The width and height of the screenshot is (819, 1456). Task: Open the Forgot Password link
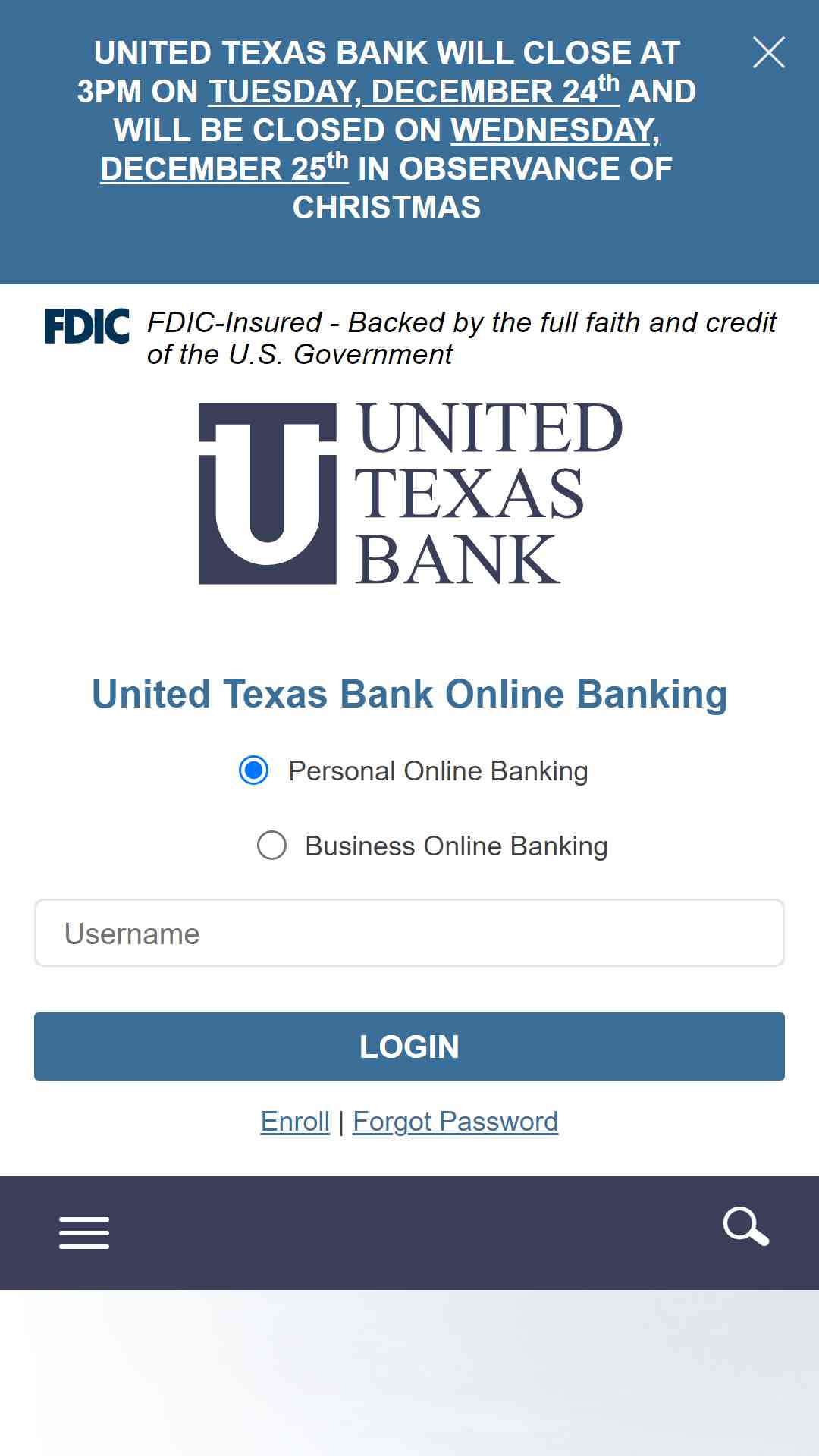tap(455, 1121)
